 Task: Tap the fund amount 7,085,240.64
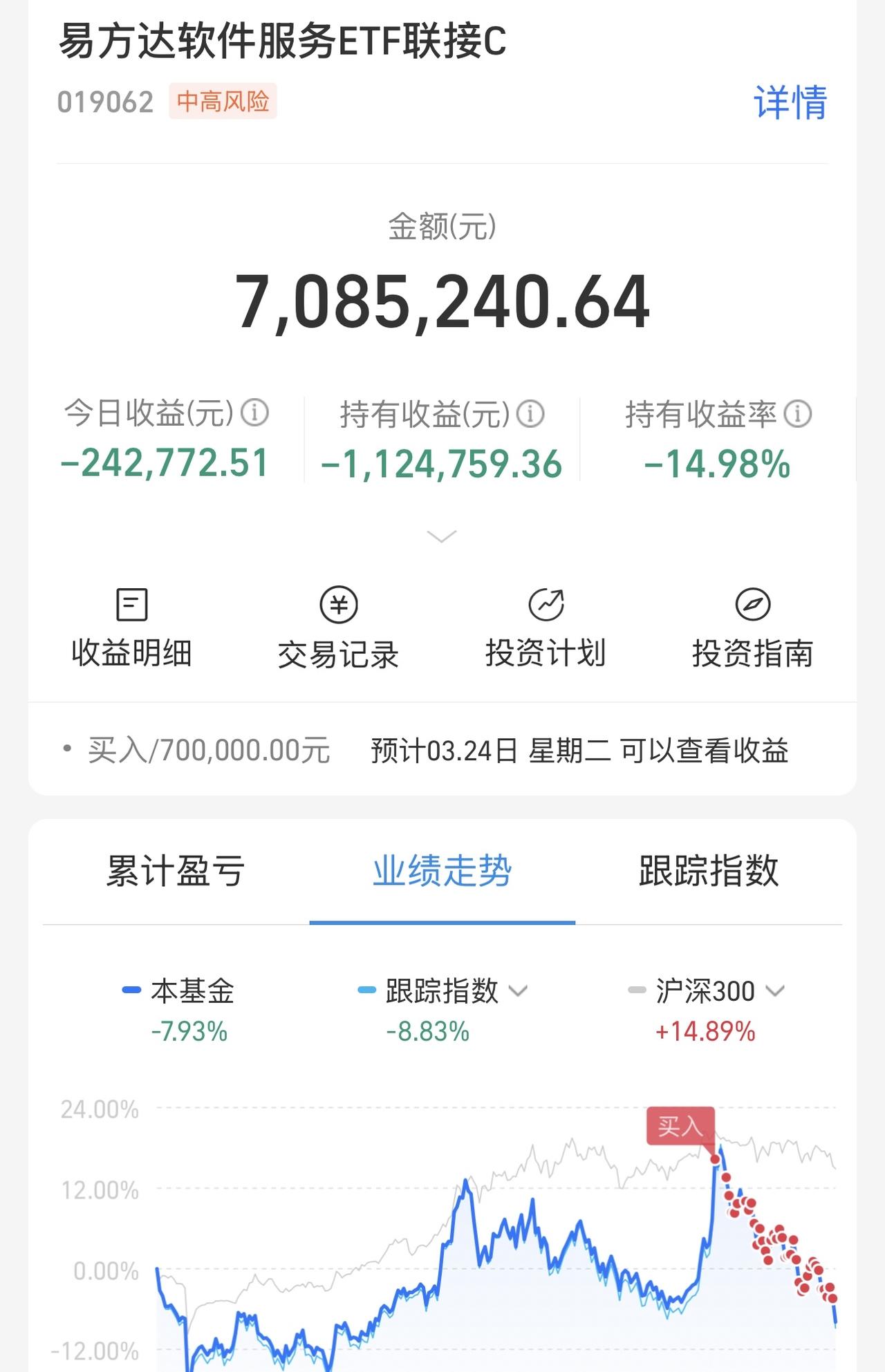pos(440,302)
